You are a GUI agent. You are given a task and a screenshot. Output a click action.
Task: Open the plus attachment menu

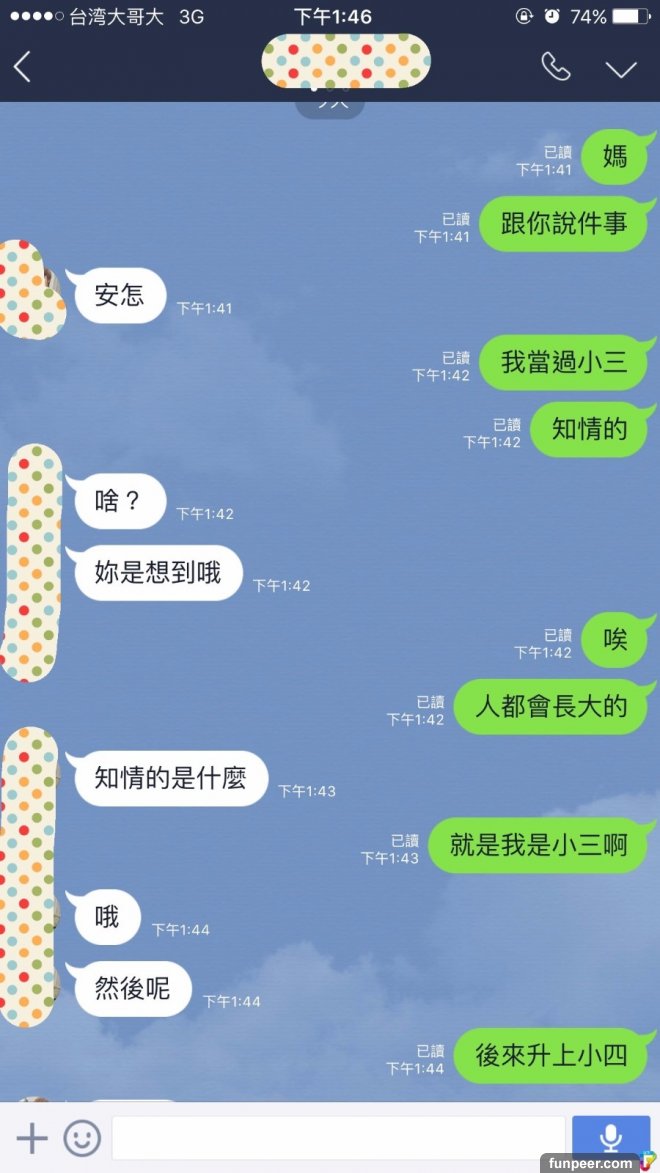pyautogui.click(x=32, y=1138)
